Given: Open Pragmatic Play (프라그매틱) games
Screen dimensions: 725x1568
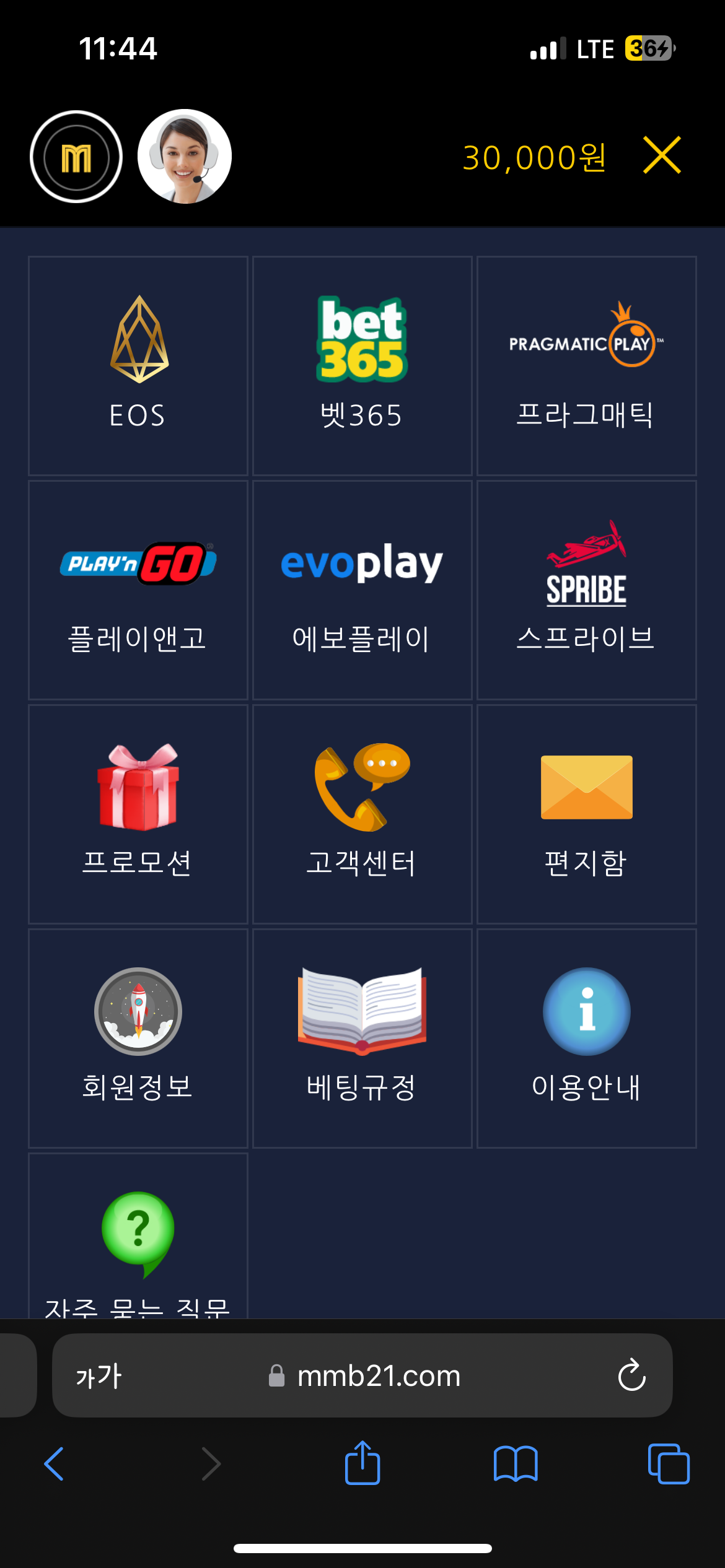Looking at the screenshot, I should click(x=586, y=365).
